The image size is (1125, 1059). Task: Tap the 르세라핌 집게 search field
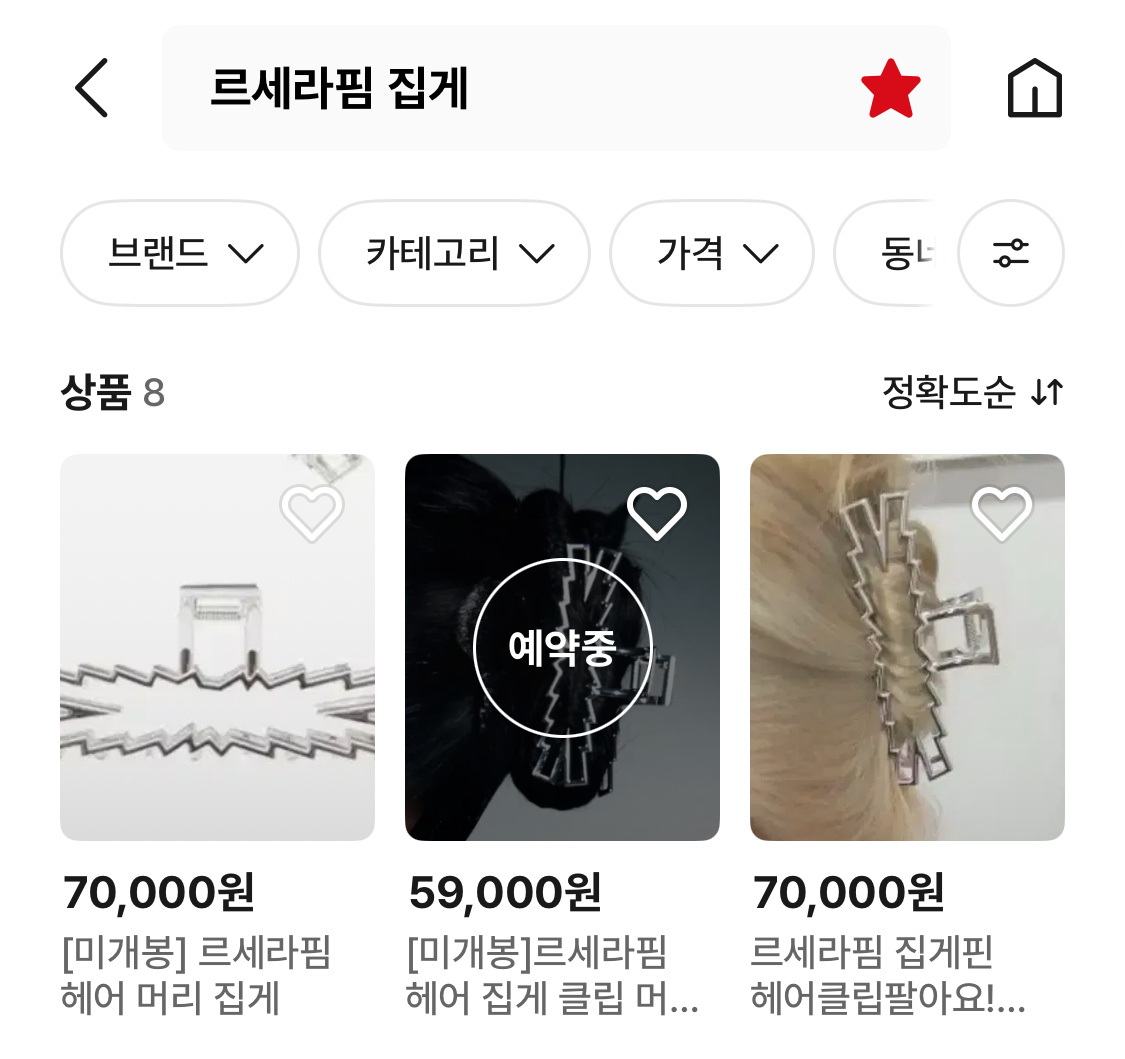(x=500, y=89)
